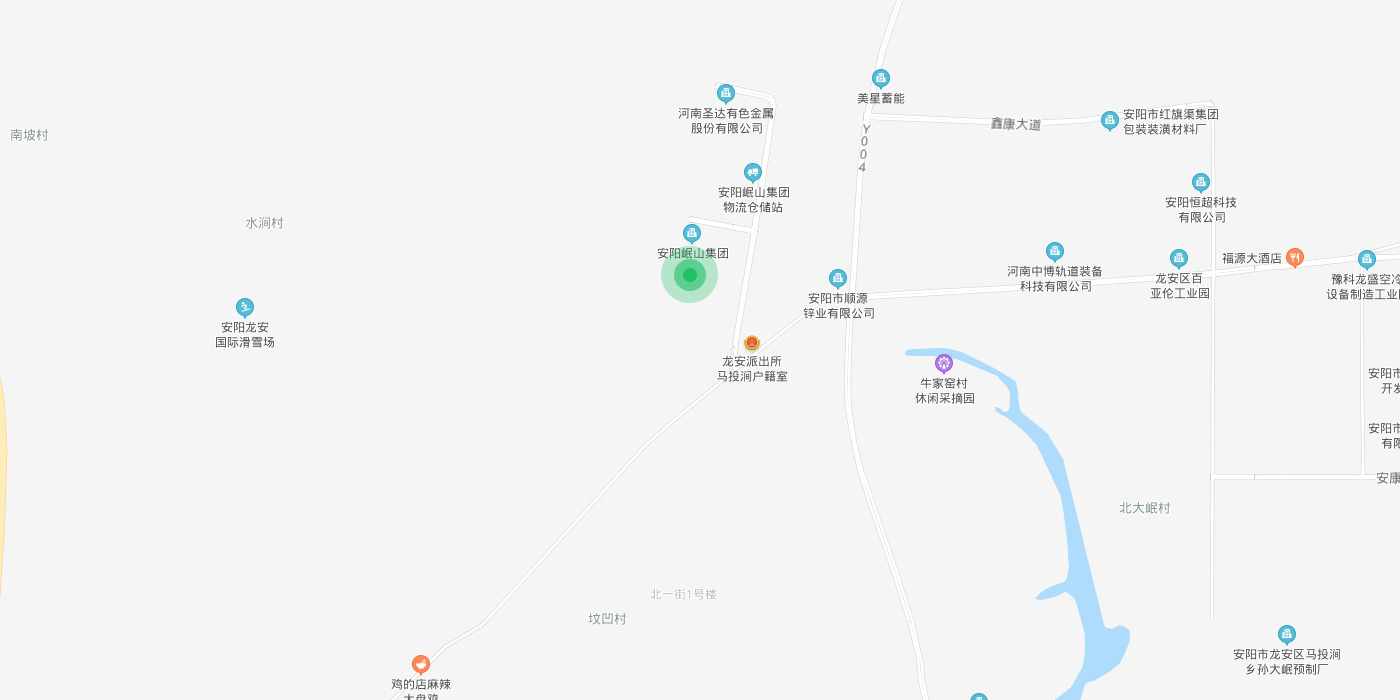1400x700 pixels.
Task: Open the 河南圣达有色金属股份有限公司 pin
Action: 726,93
